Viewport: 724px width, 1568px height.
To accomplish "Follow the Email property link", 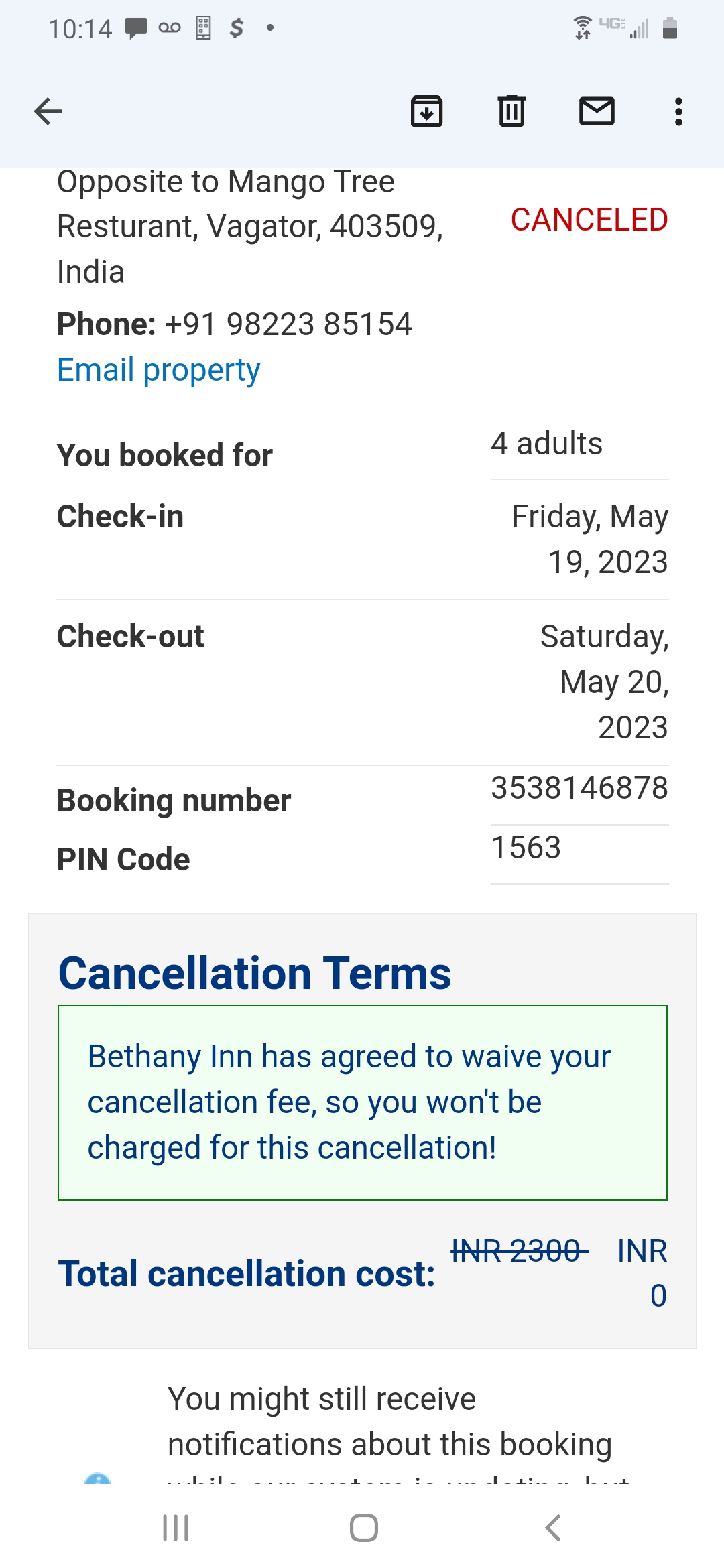I will tap(159, 370).
